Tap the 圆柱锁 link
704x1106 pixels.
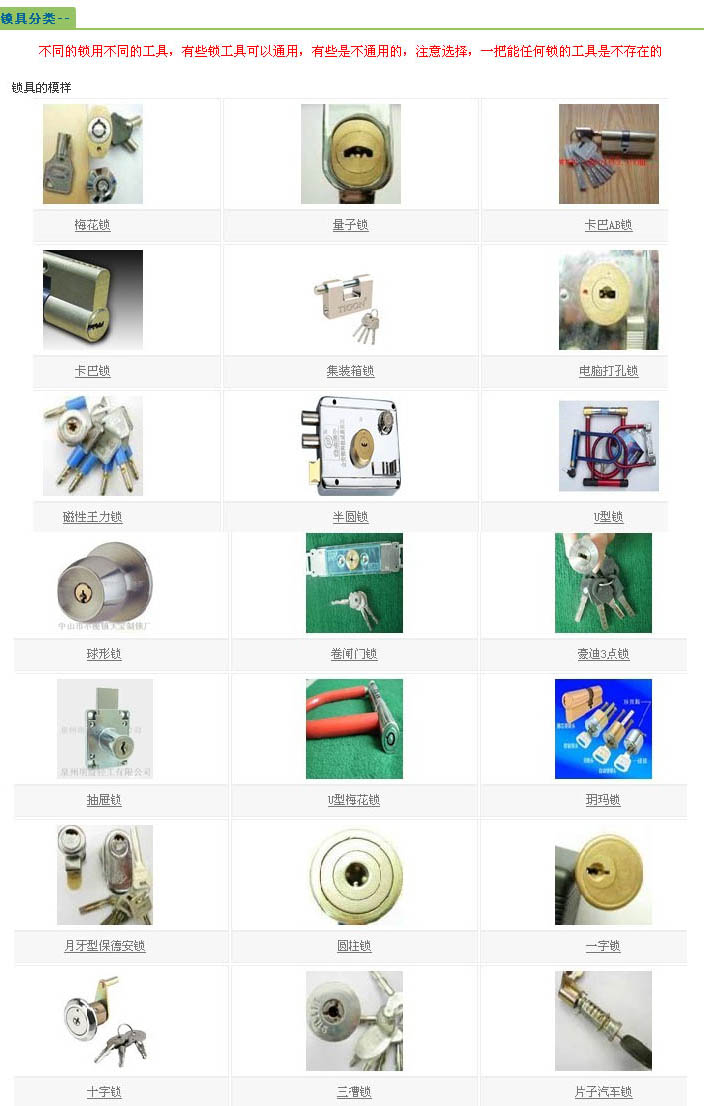click(x=354, y=947)
